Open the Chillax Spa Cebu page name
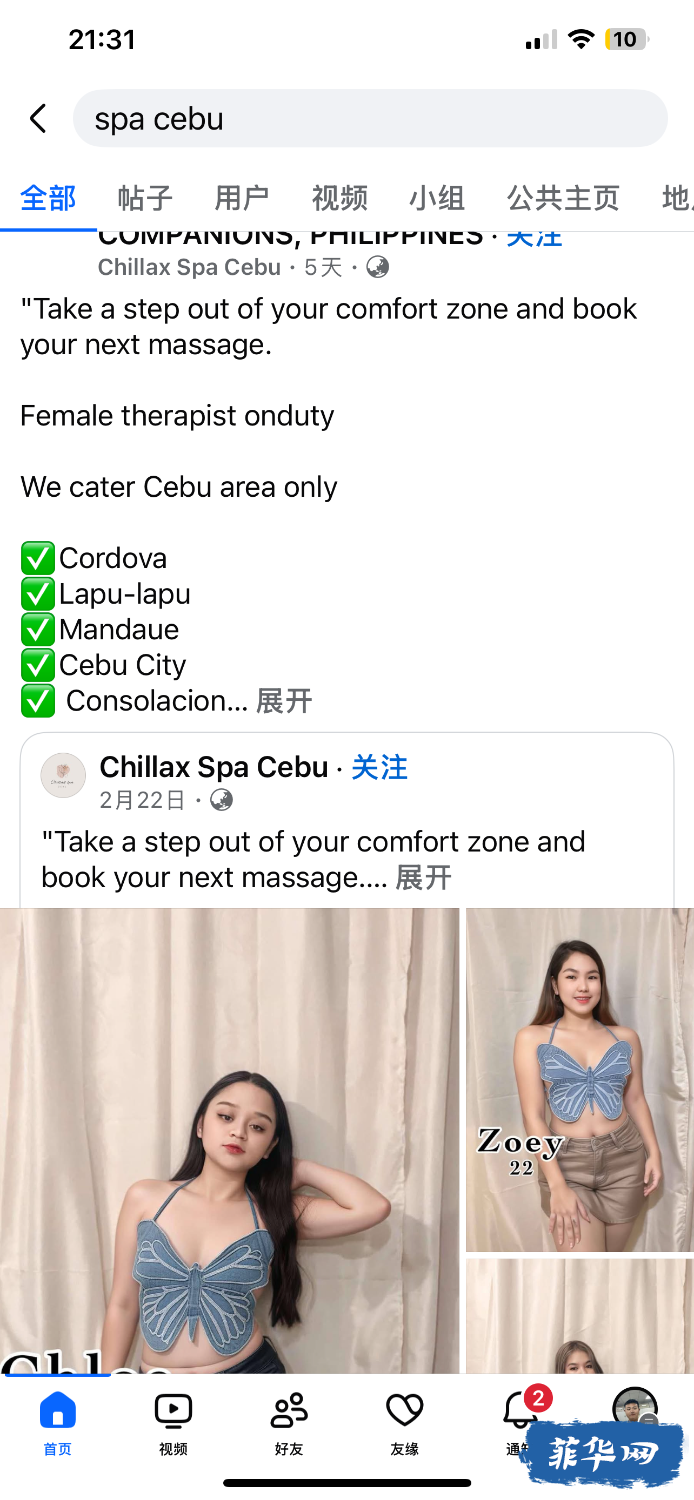This screenshot has height=1500, width=694. [x=214, y=767]
